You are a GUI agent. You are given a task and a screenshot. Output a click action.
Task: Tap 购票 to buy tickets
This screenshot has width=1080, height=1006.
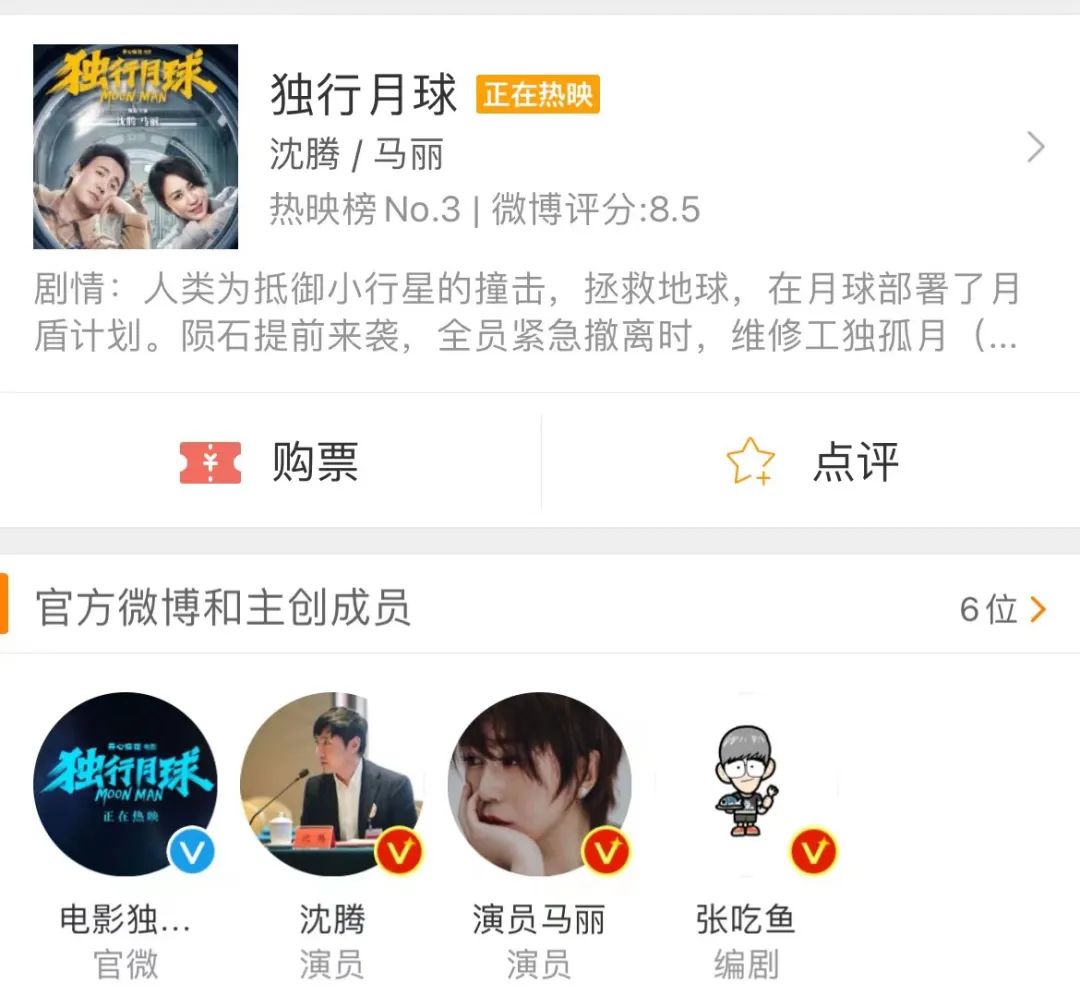tap(270, 462)
